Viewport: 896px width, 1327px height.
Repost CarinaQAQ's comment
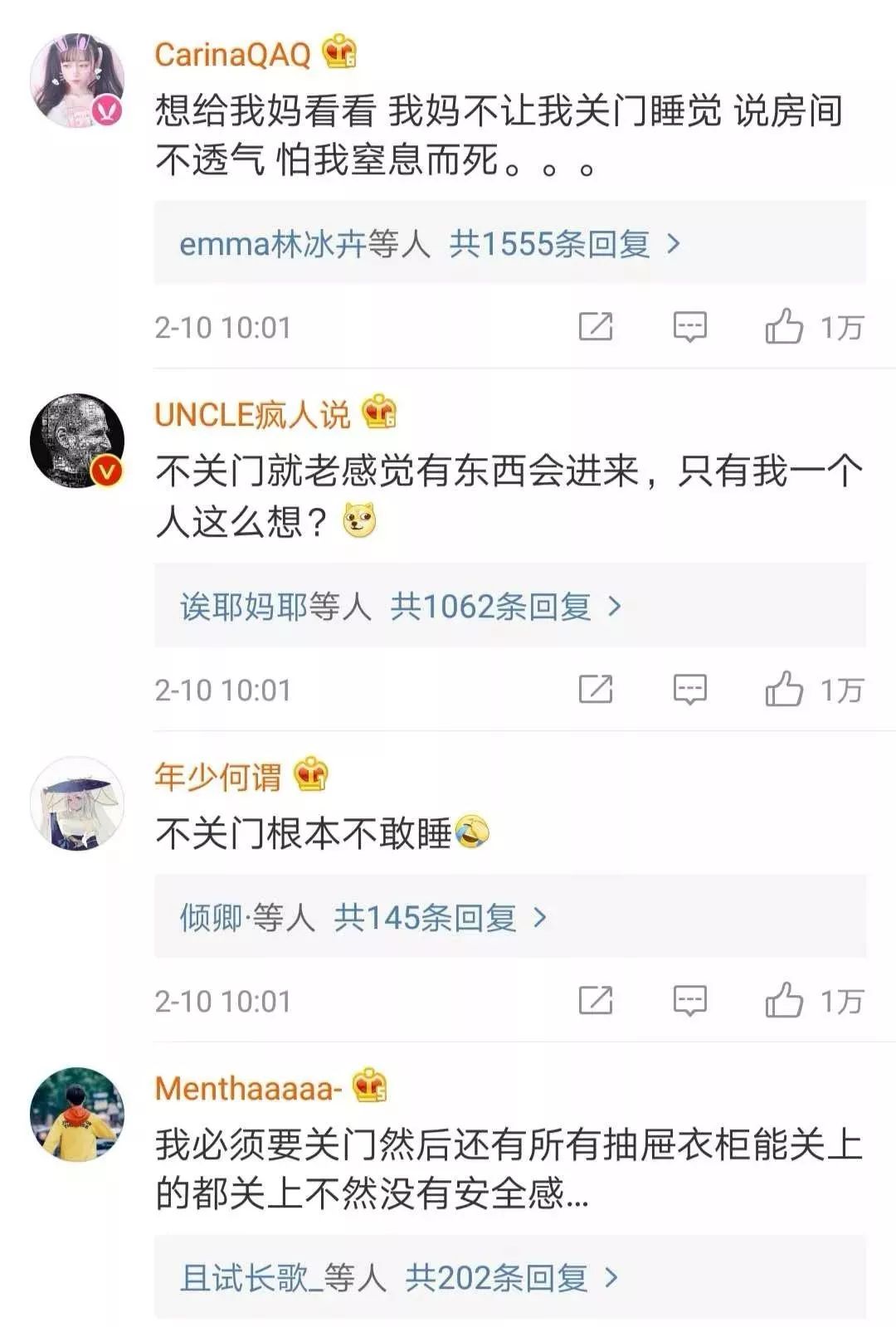pyautogui.click(x=595, y=327)
